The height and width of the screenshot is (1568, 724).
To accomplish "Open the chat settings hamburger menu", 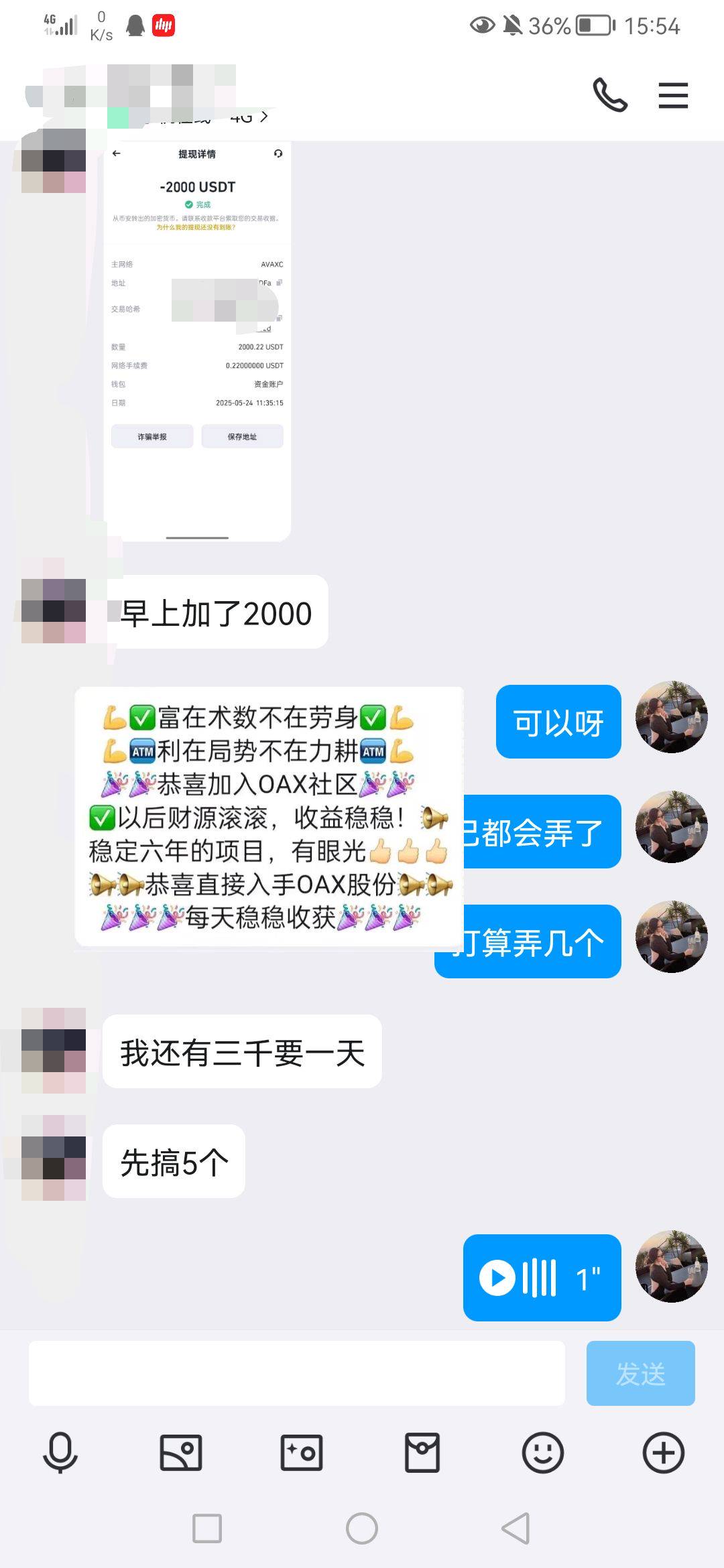I will (673, 95).
